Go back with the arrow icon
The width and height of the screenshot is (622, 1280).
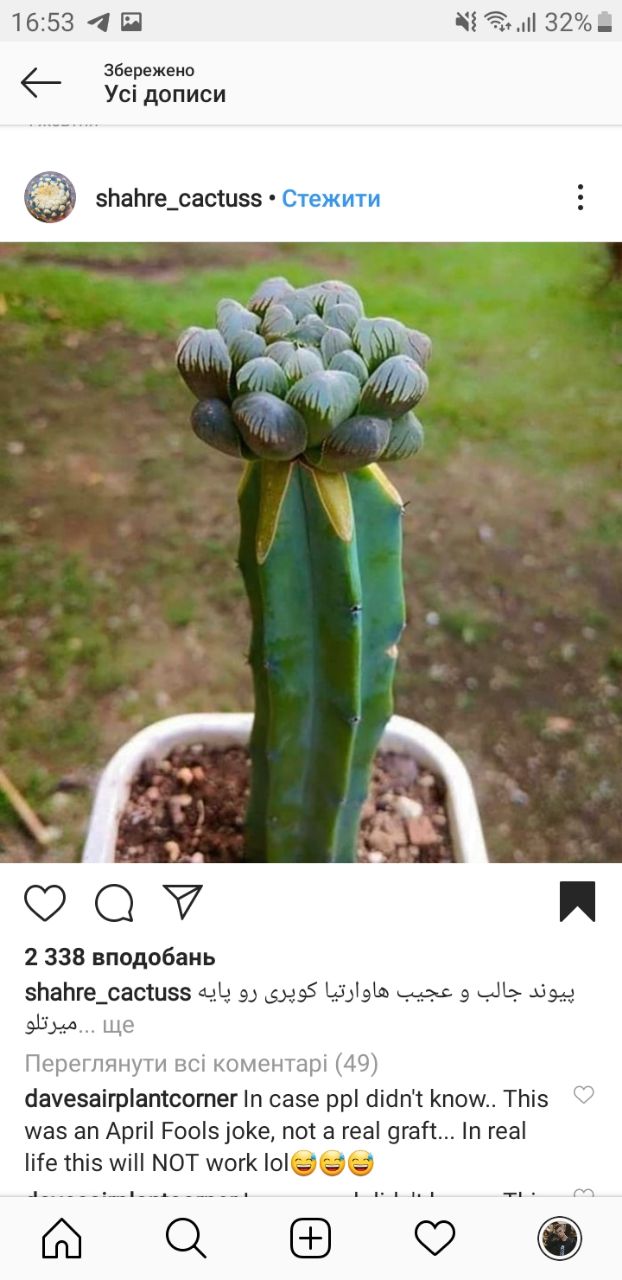[x=41, y=83]
